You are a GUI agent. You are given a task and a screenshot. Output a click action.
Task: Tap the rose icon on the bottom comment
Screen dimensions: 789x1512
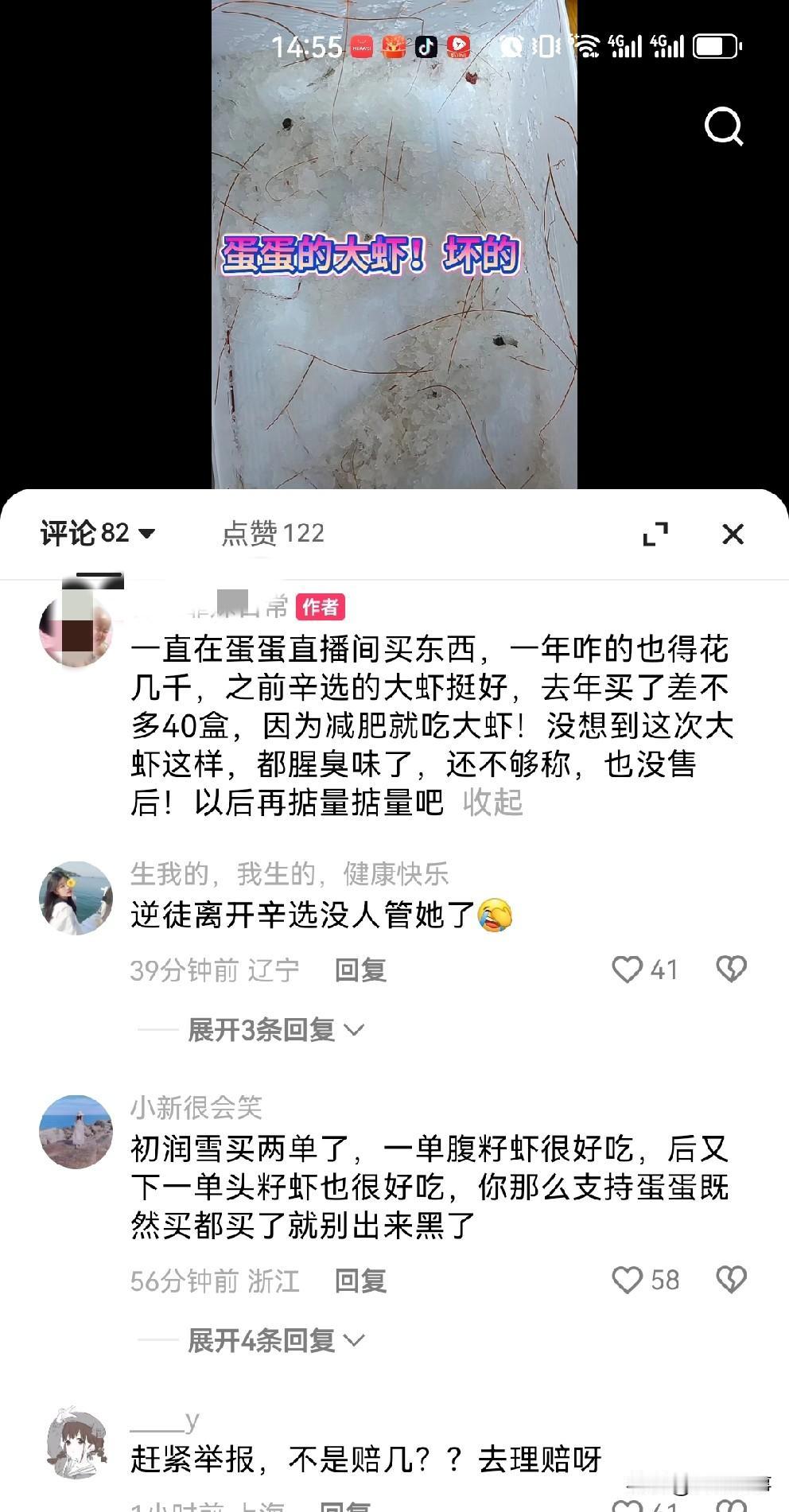730,1506
